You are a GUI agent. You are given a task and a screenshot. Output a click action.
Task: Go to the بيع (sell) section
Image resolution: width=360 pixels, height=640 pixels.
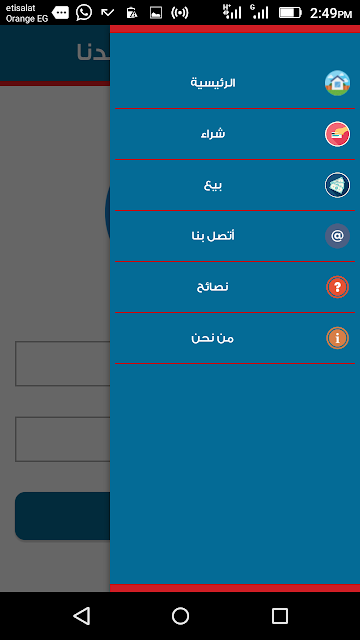[x=235, y=185]
